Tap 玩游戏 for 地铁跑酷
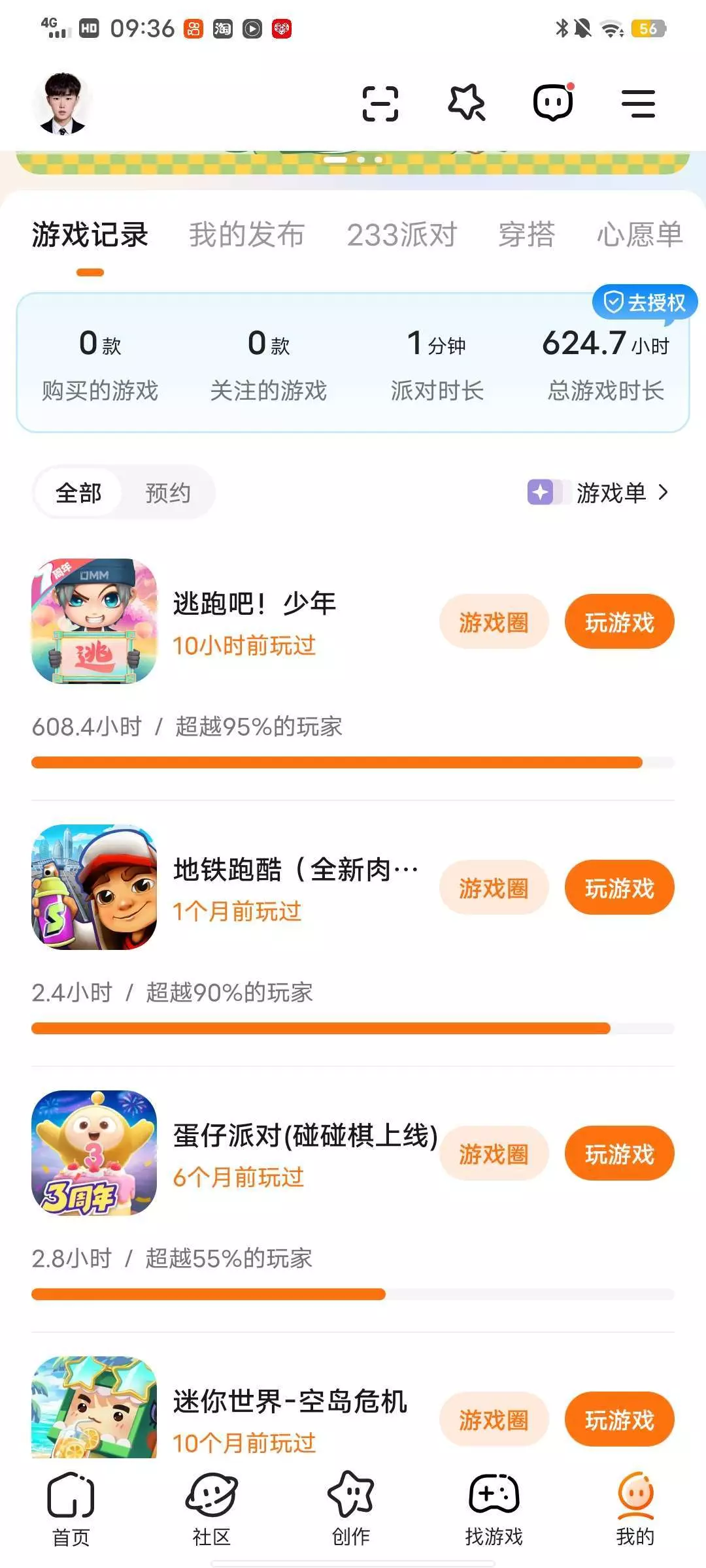706x1568 pixels. coord(619,888)
